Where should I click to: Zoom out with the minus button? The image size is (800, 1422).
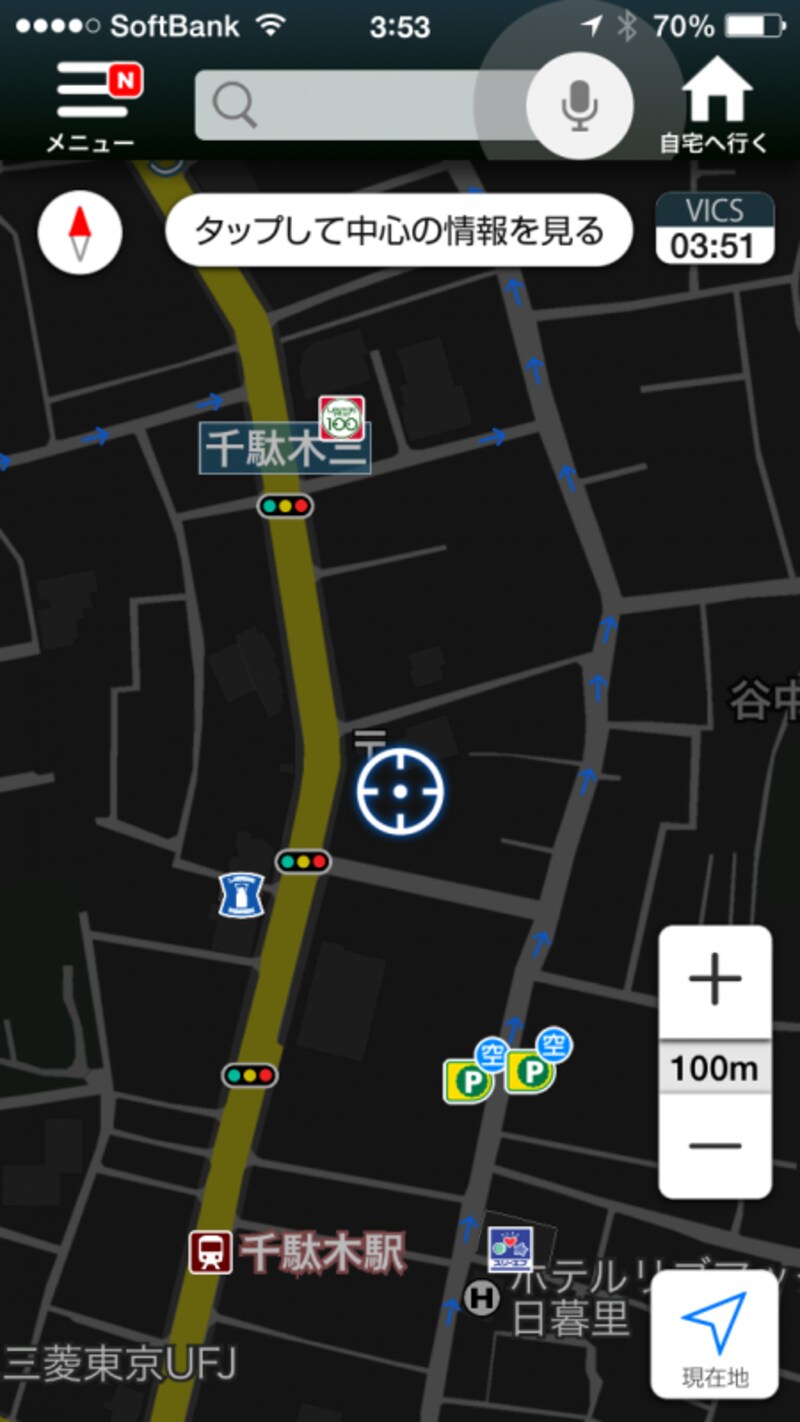(715, 1145)
